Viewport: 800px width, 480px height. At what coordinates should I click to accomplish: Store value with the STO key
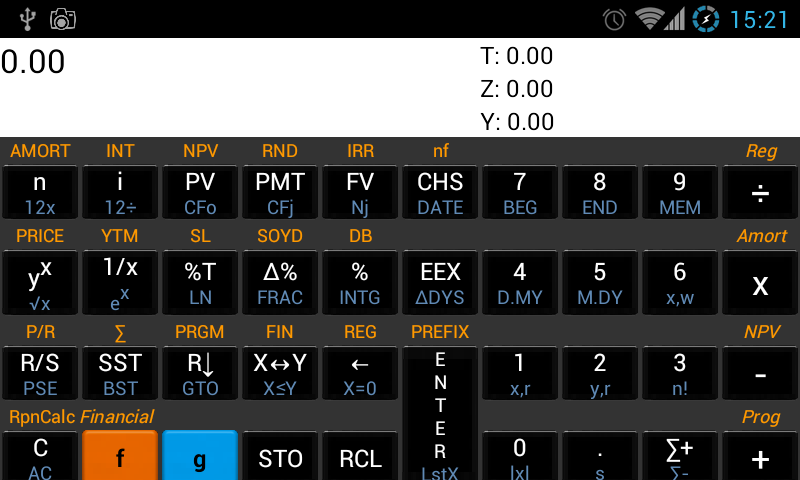coord(280,458)
